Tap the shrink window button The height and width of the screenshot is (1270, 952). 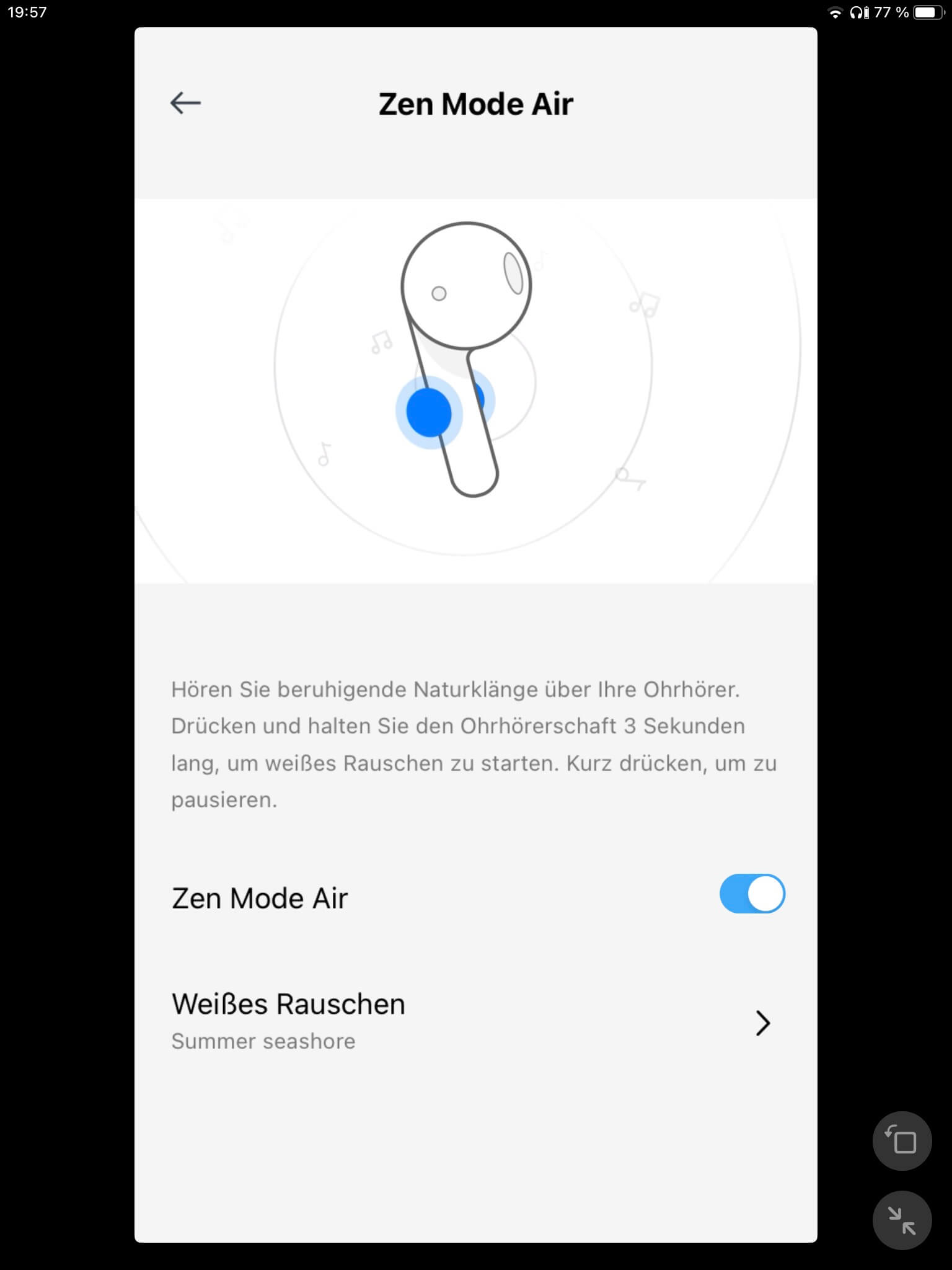[x=902, y=1220]
